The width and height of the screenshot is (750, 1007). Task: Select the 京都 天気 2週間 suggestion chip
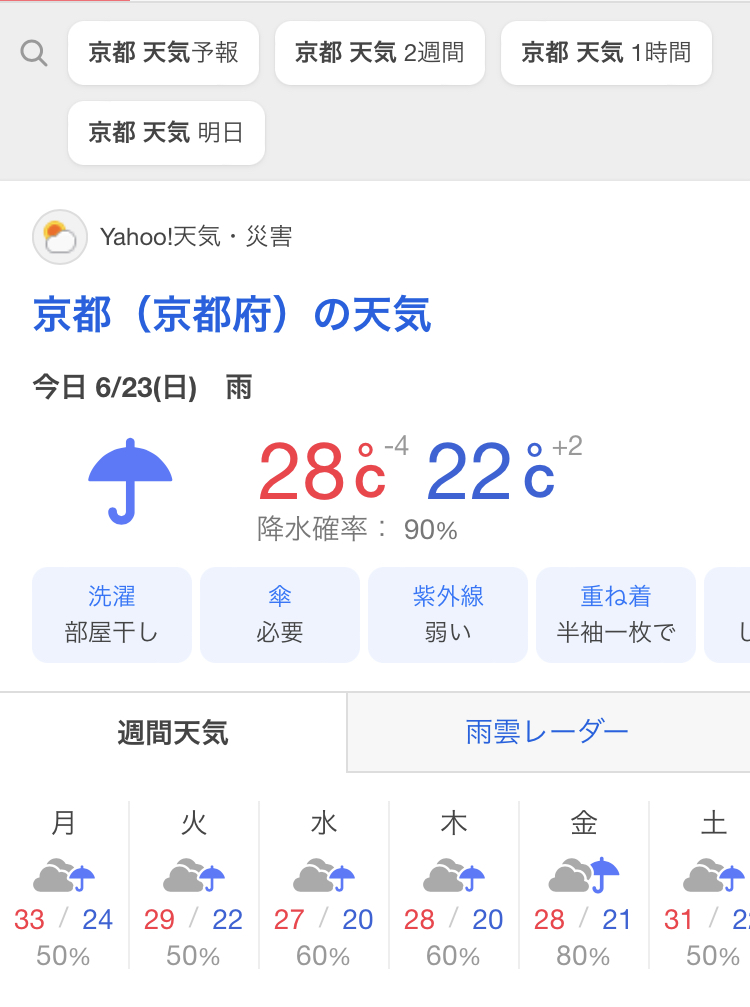pos(379,53)
